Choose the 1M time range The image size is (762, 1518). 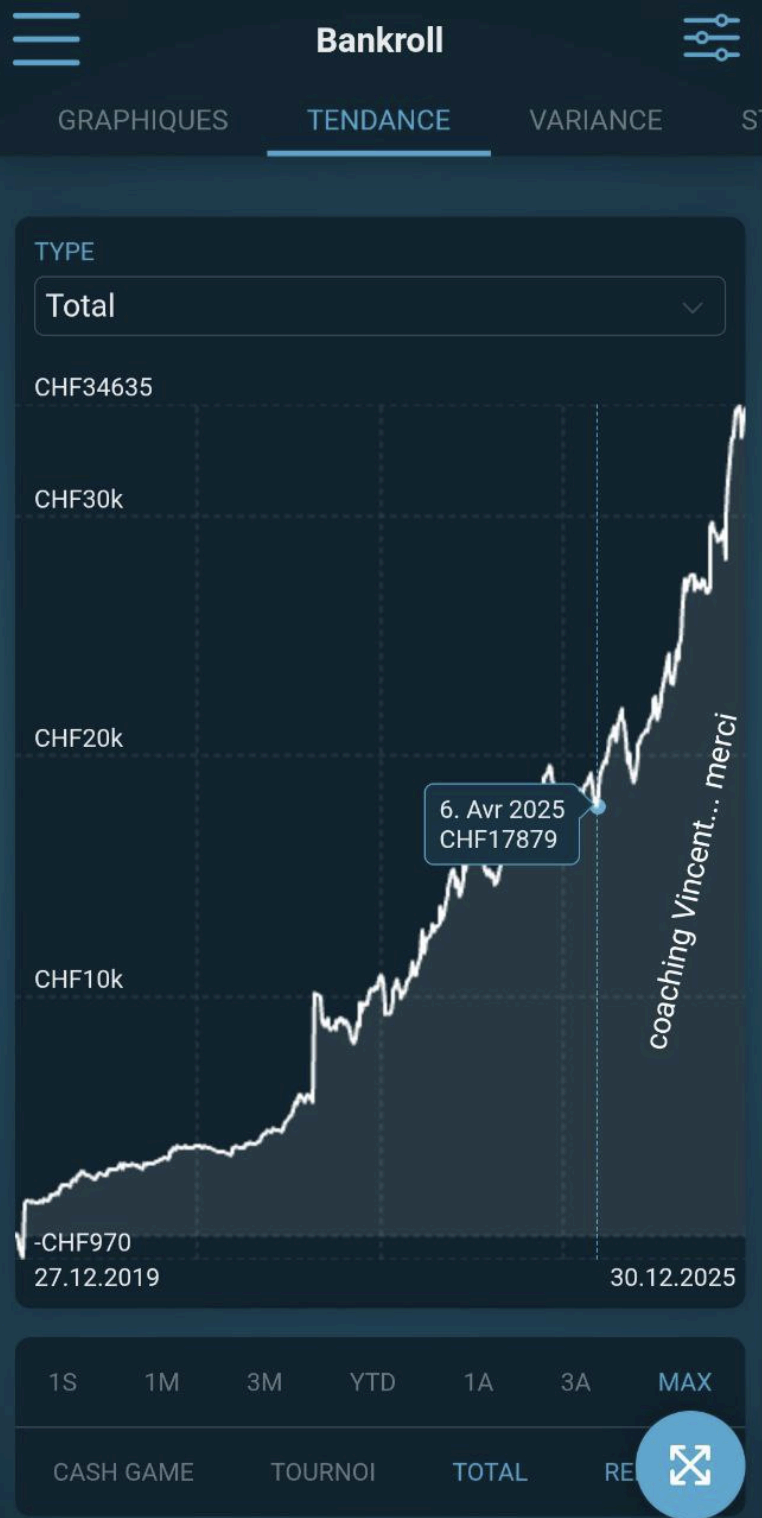point(162,1382)
